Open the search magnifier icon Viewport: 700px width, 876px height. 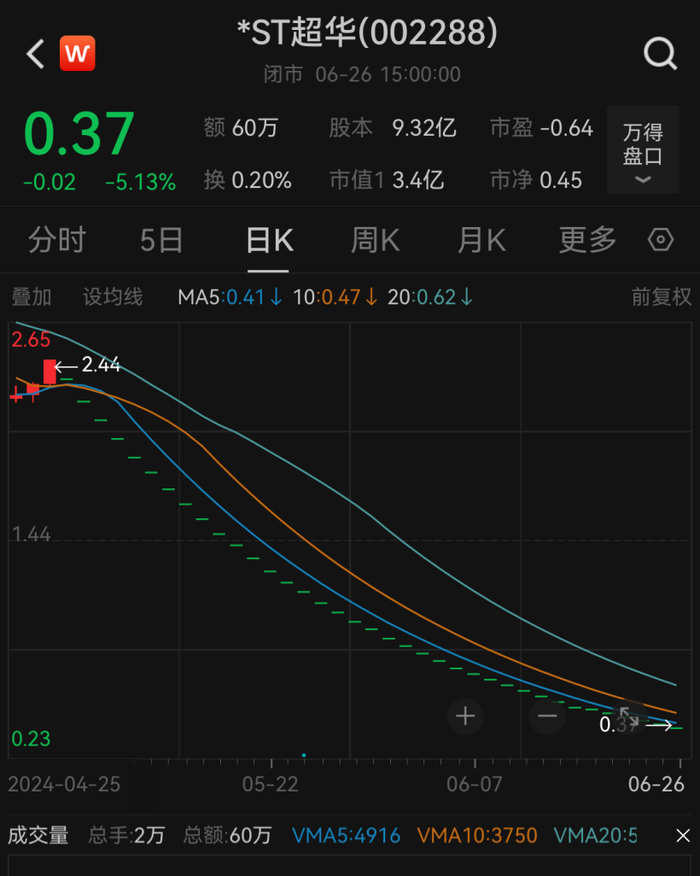[660, 53]
